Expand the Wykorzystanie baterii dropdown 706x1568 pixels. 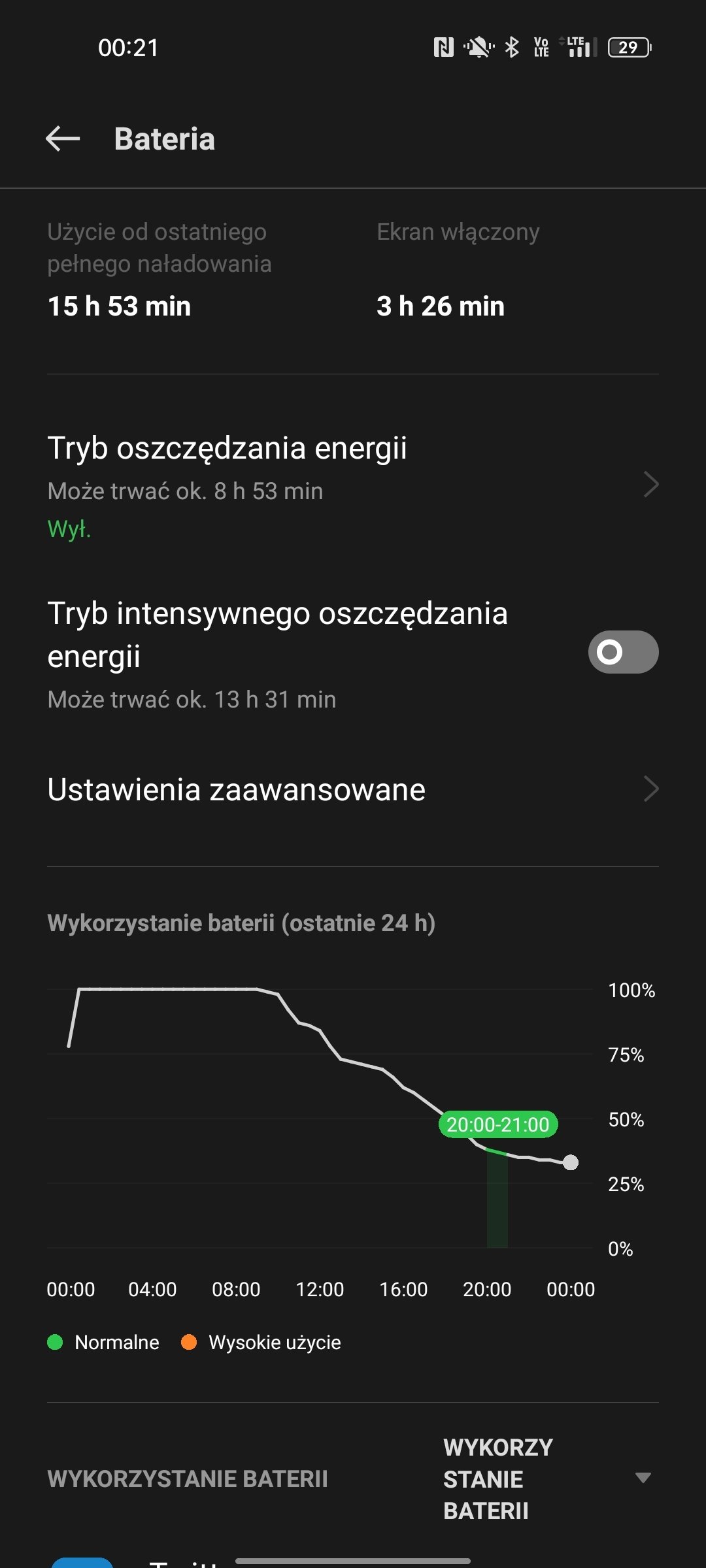coord(548,1478)
